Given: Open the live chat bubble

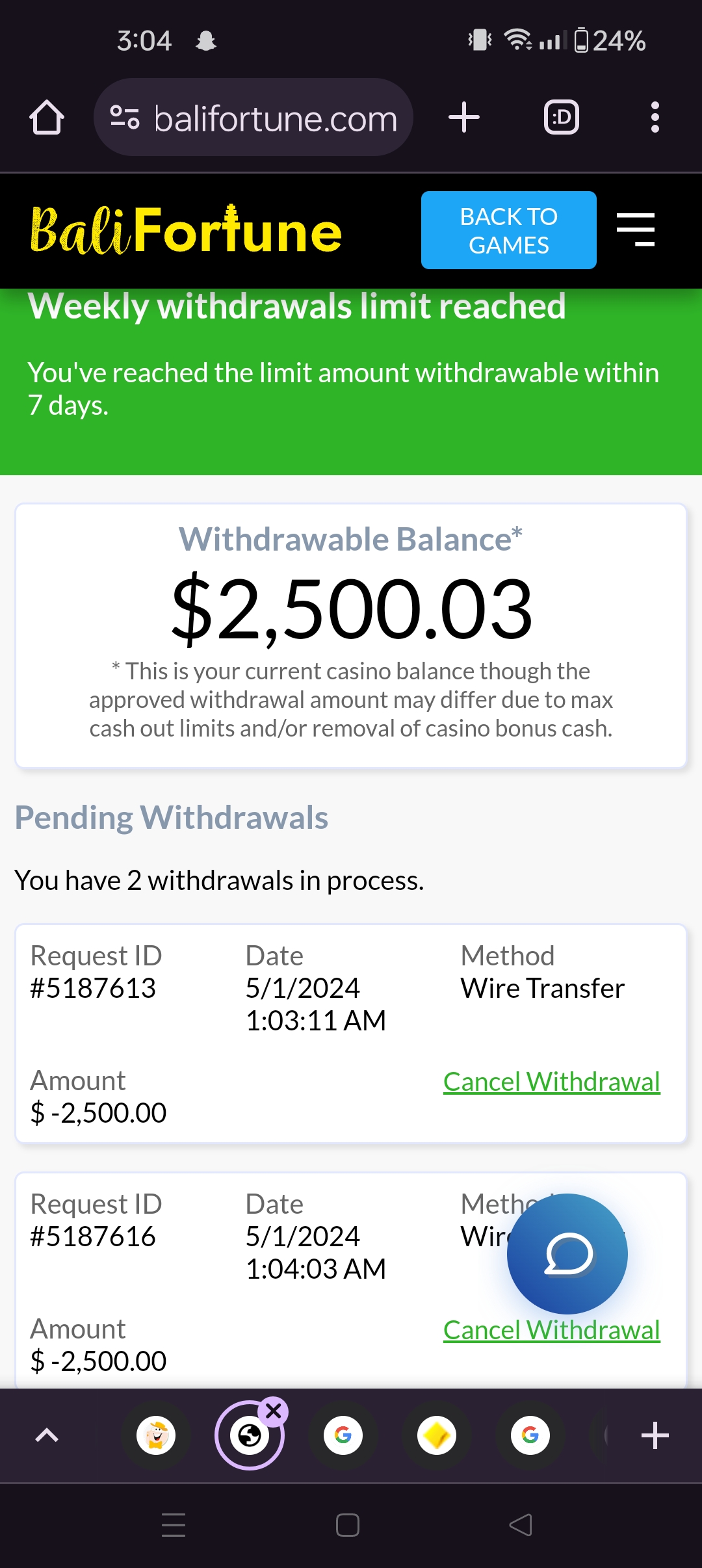Looking at the screenshot, I should pos(567,1254).
